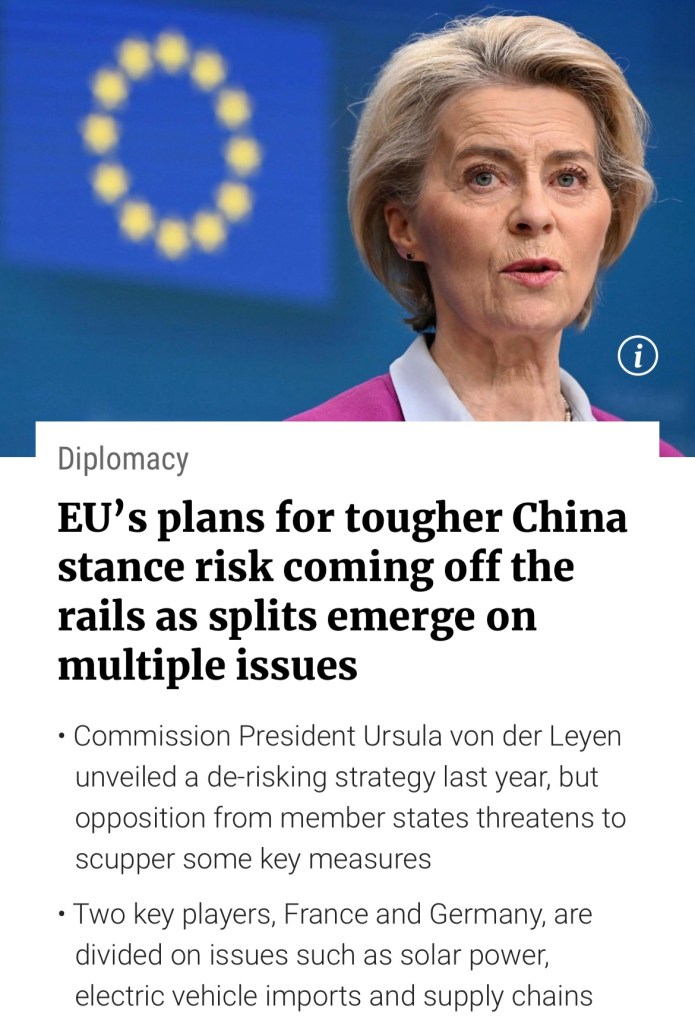Show the photo caption info icon
The width and height of the screenshot is (695, 1024).
click(x=637, y=357)
